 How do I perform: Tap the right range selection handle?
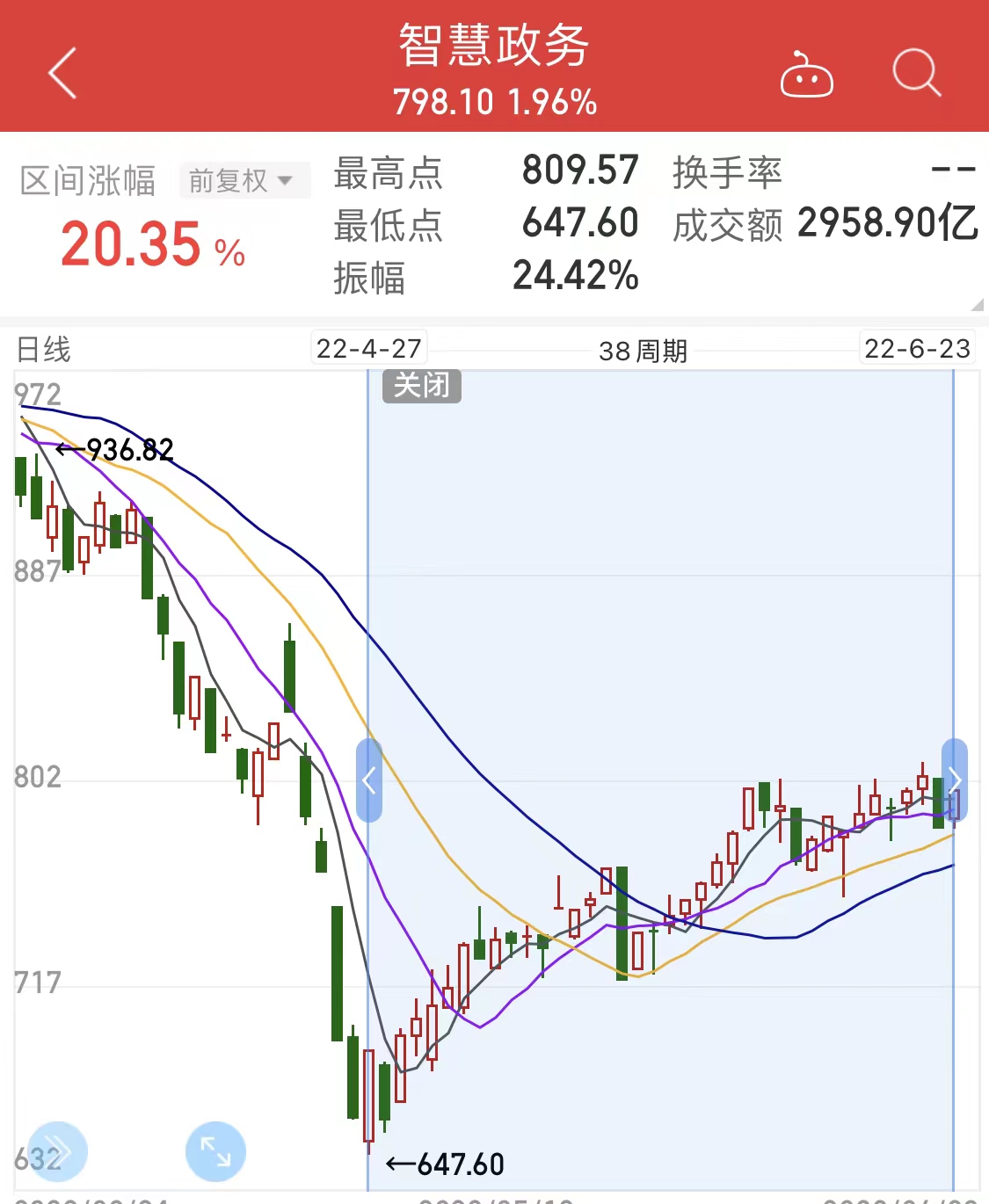point(954,780)
